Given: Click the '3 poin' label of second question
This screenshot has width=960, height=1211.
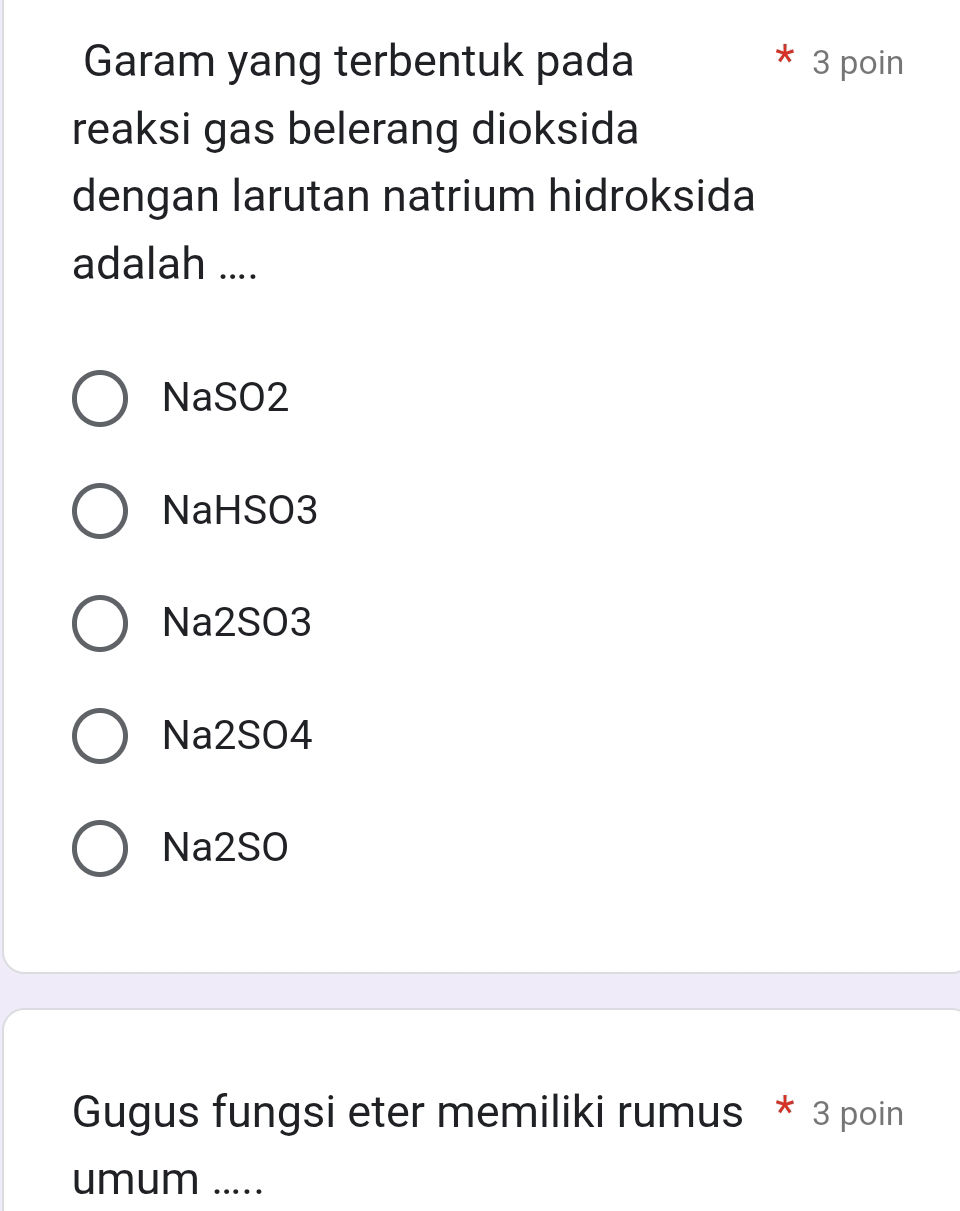Looking at the screenshot, I should coord(859,1113).
